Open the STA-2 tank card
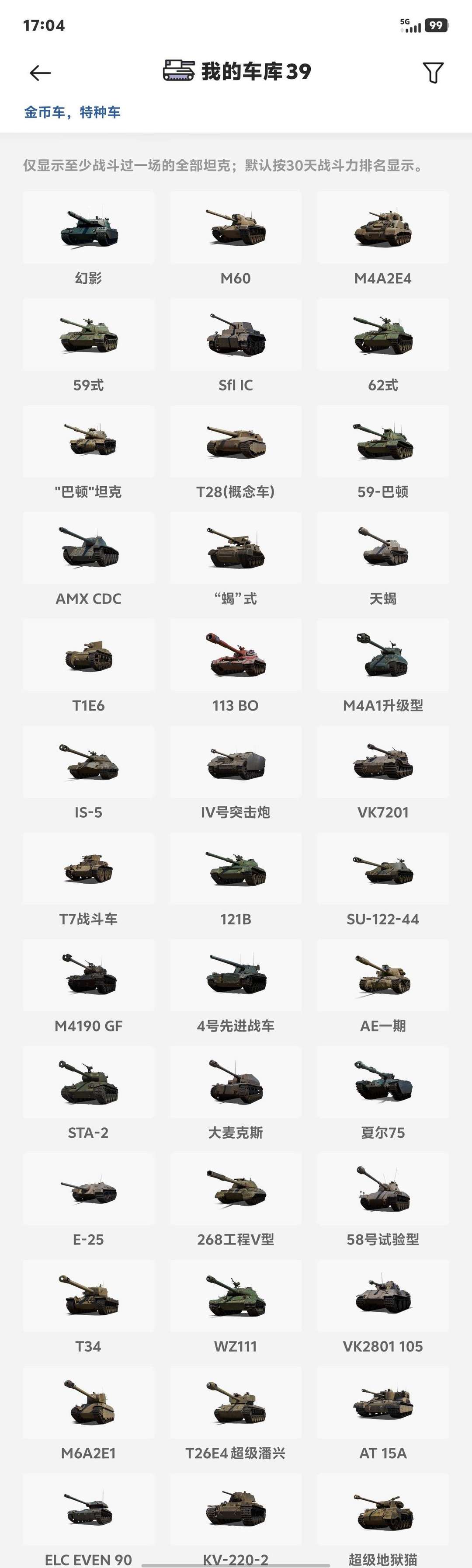Viewport: 472px width, 1568px height. point(89,1083)
